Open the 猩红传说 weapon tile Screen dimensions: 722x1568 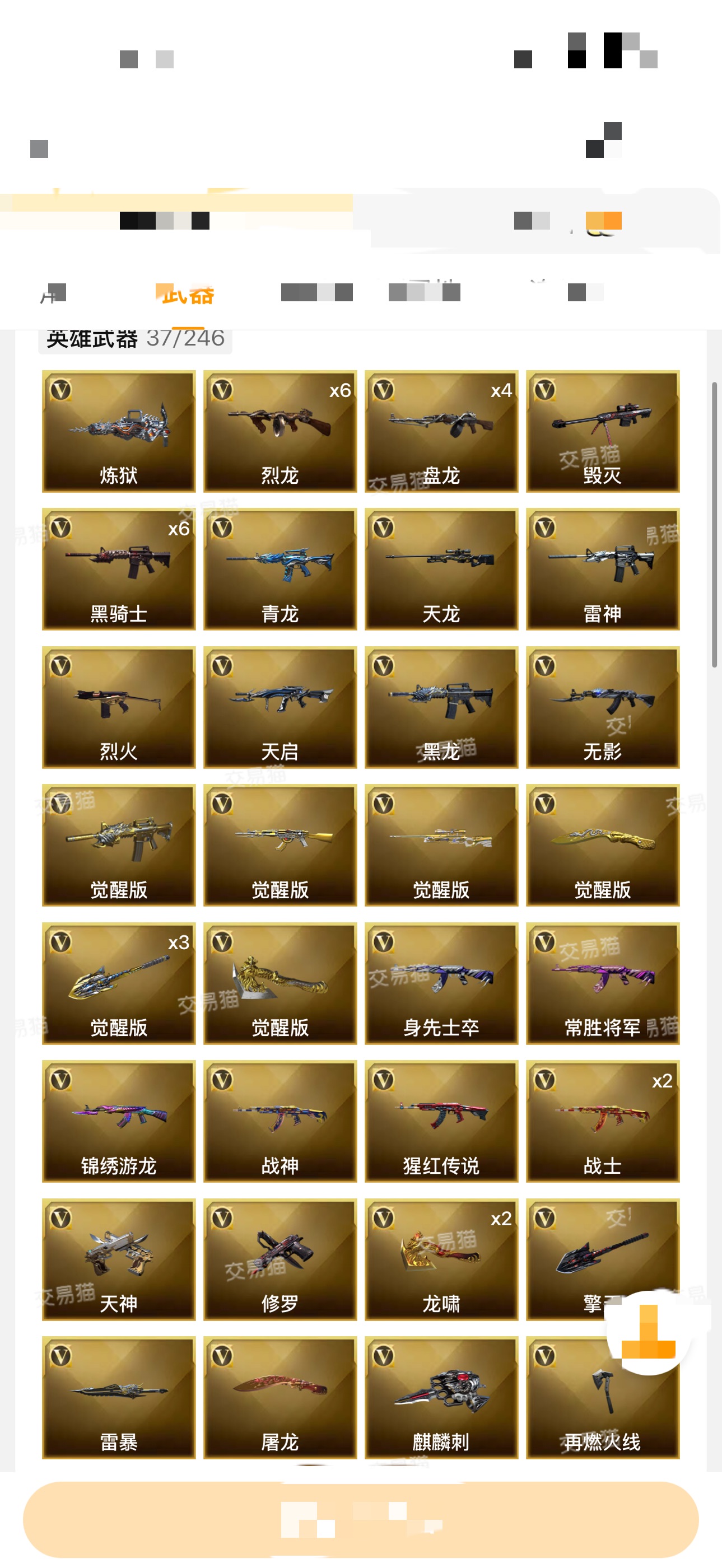point(441,1121)
